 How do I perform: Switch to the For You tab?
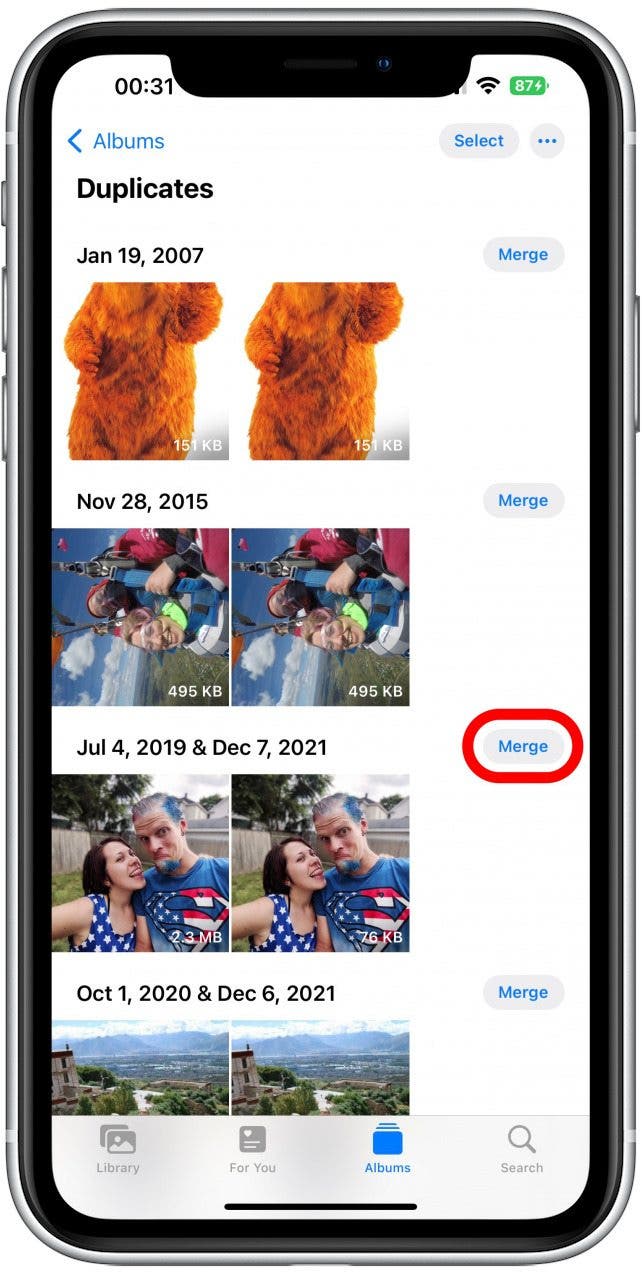click(x=252, y=1149)
